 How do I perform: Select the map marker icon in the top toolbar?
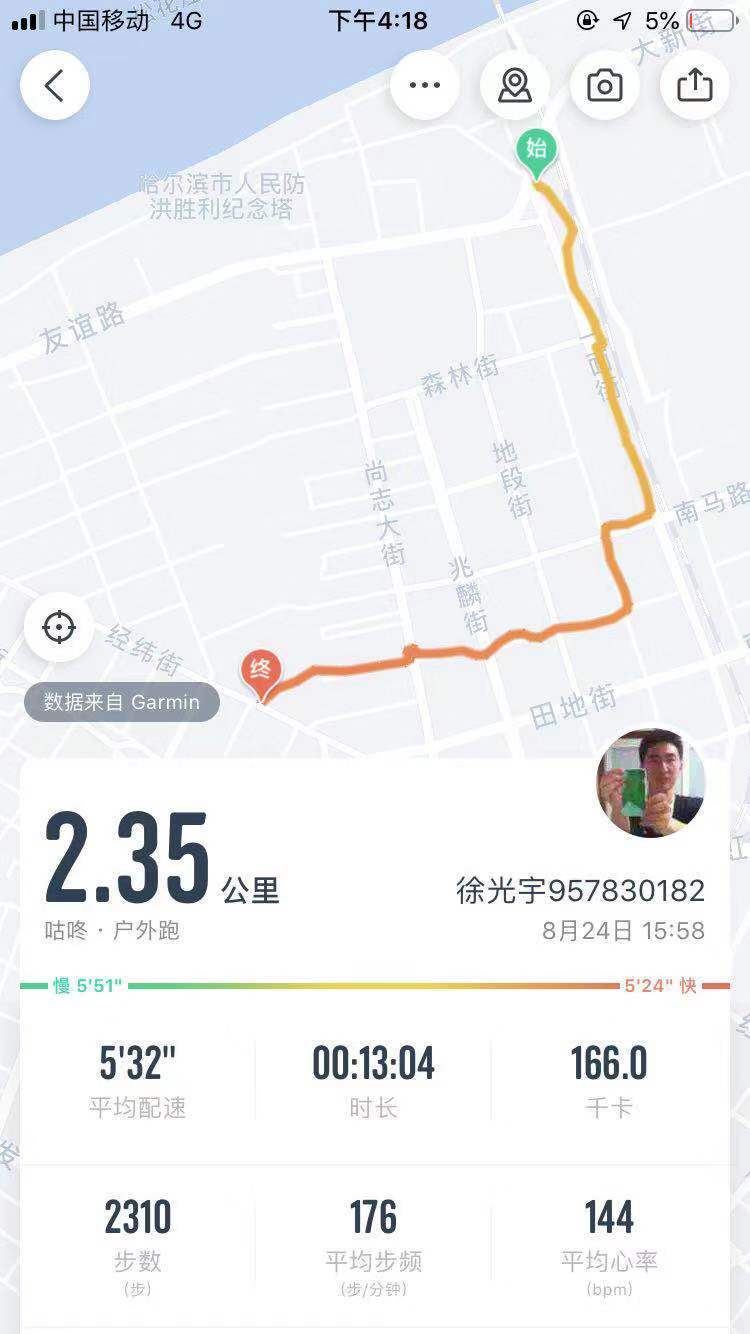click(514, 85)
